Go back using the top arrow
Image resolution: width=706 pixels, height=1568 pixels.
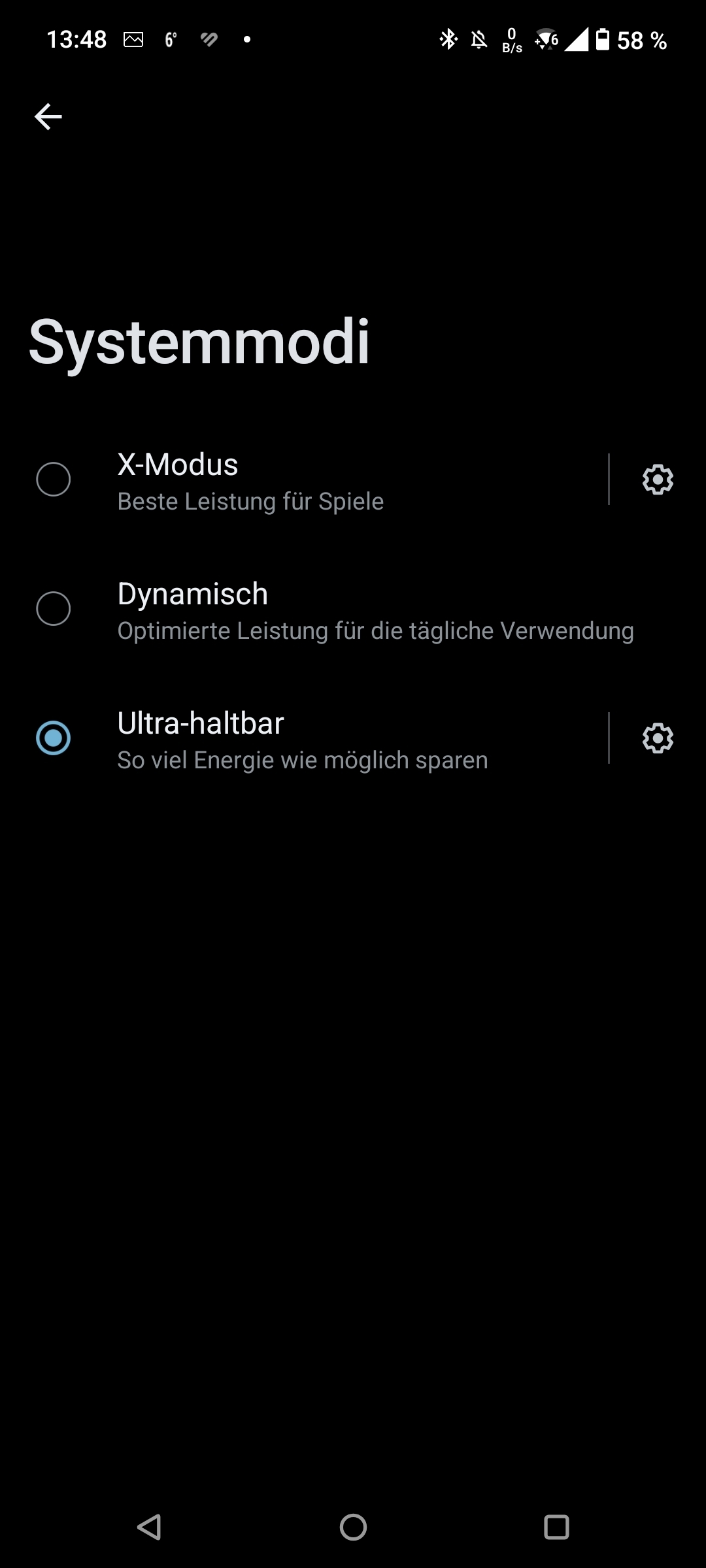pos(48,117)
